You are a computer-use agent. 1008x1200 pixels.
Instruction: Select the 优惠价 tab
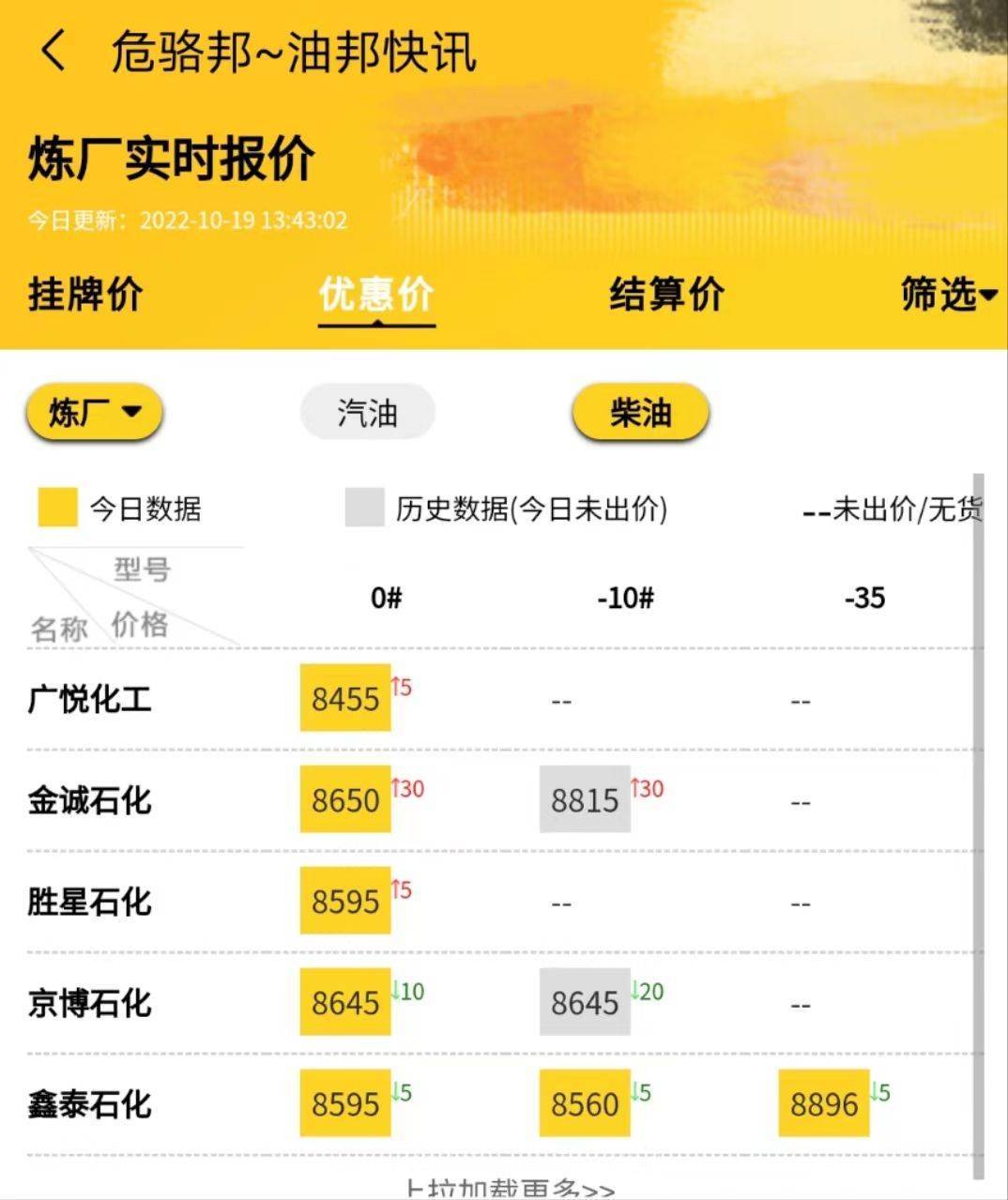pos(375,294)
